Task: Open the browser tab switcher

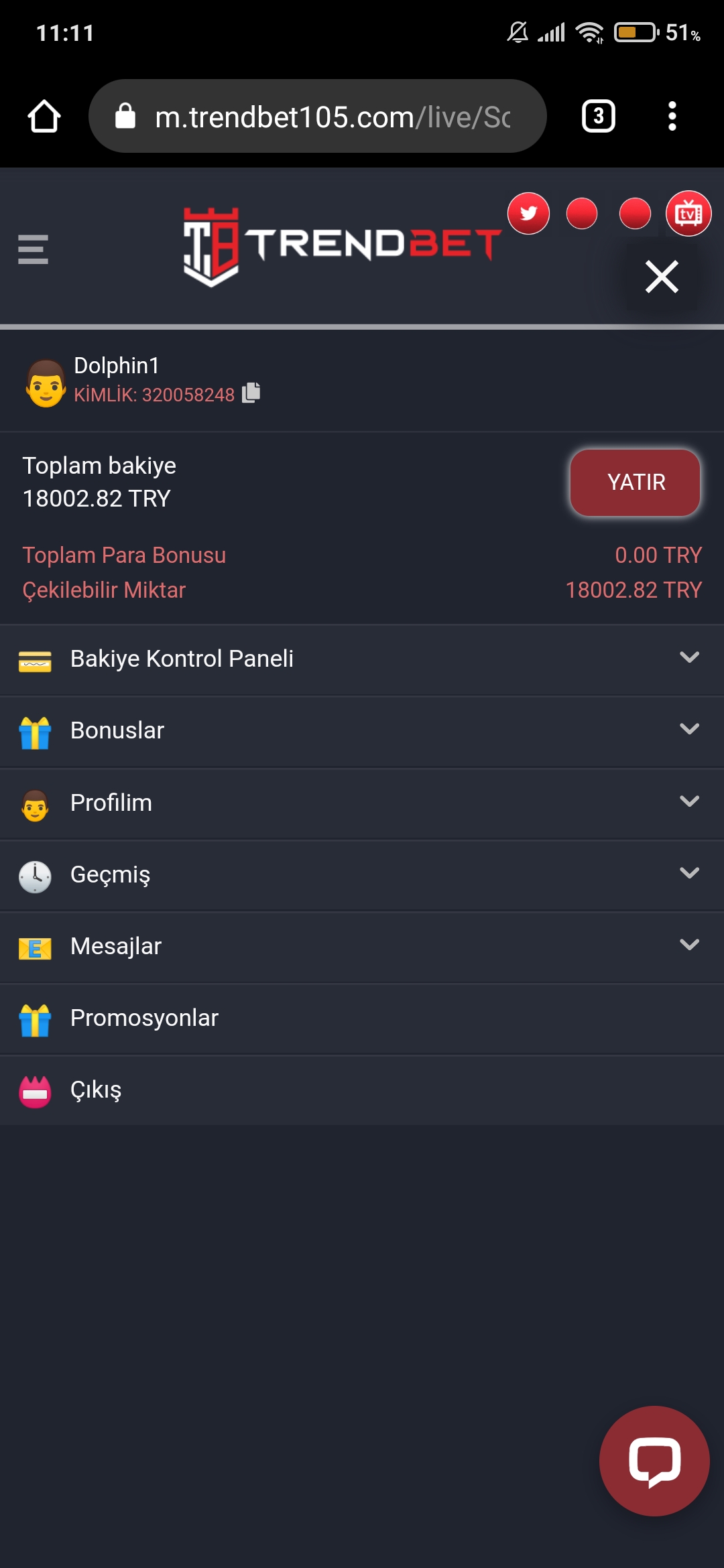Action: (599, 117)
